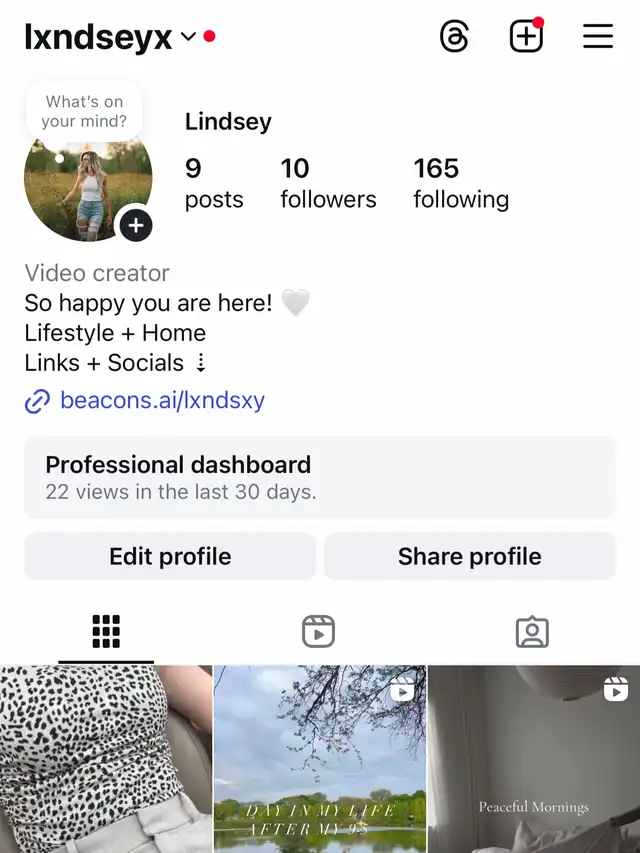Open the lxndseyx account switcher dropdown

click(188, 38)
